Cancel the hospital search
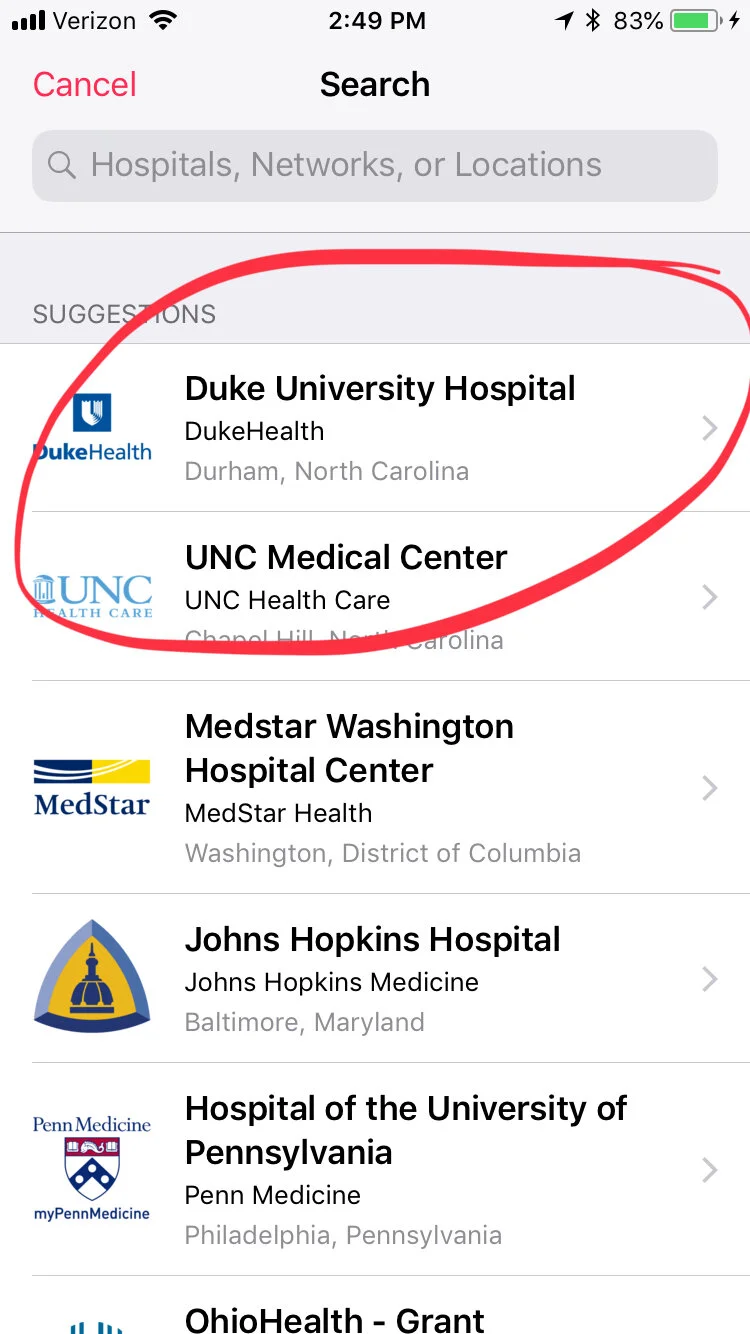 [x=85, y=85]
